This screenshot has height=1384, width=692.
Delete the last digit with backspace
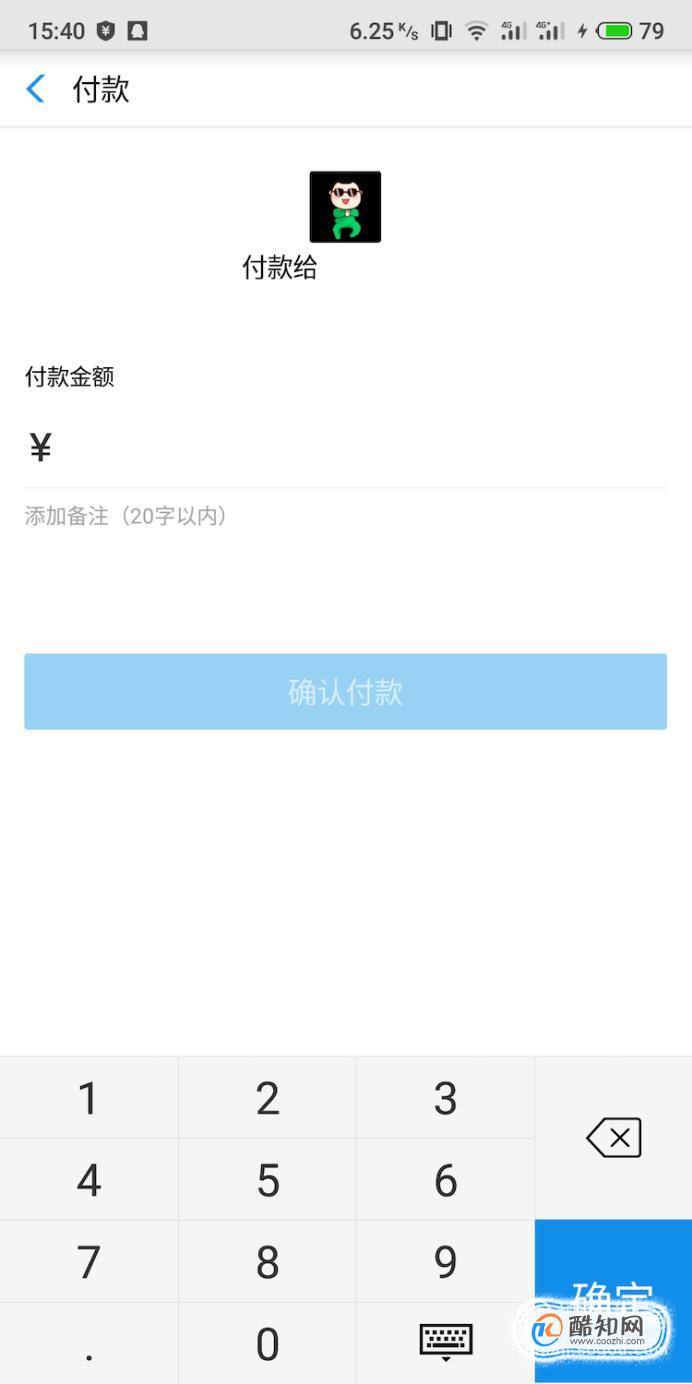(x=613, y=1138)
